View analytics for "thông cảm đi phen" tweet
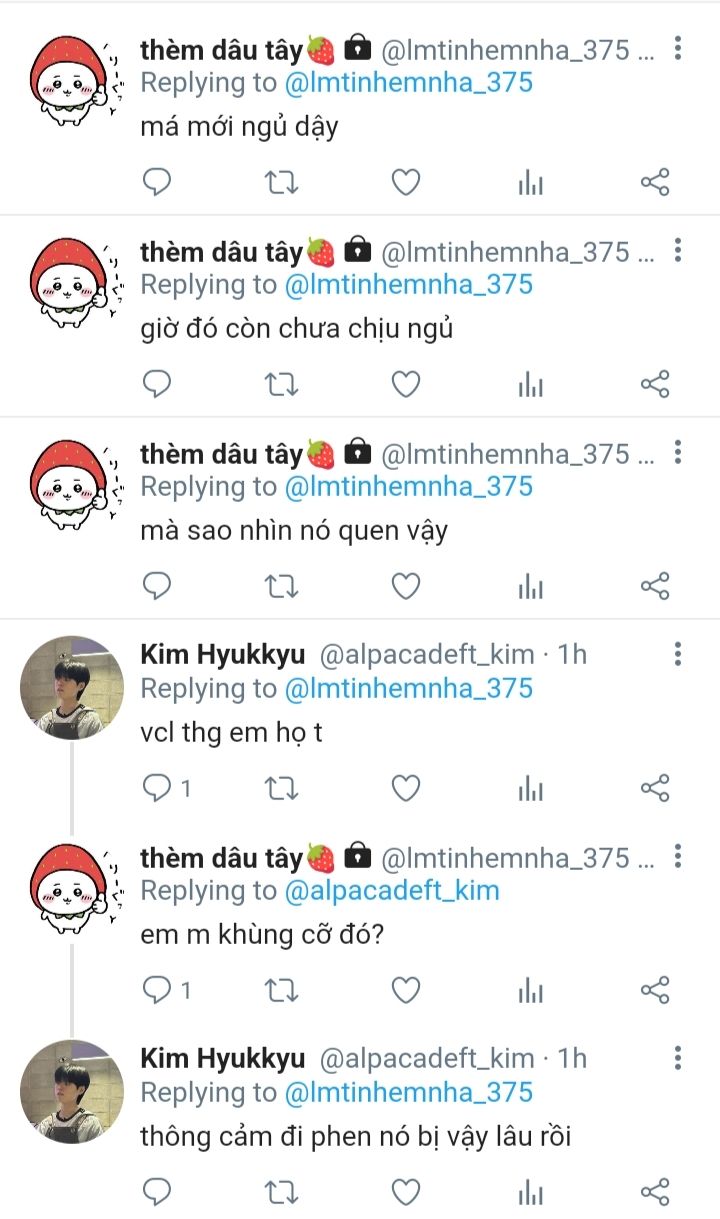The image size is (720, 1219). (x=530, y=1192)
